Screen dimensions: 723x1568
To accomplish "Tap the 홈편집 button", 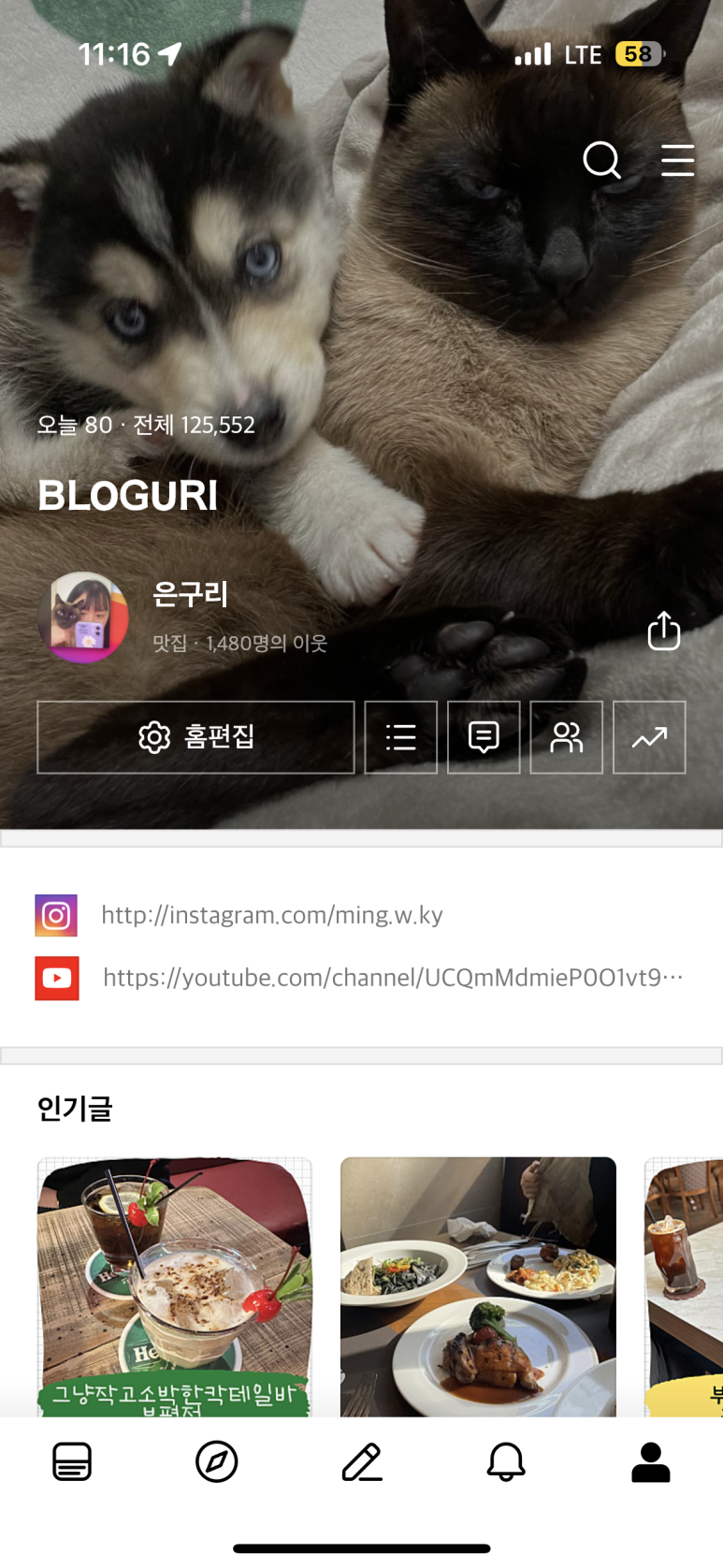I will pos(195,737).
